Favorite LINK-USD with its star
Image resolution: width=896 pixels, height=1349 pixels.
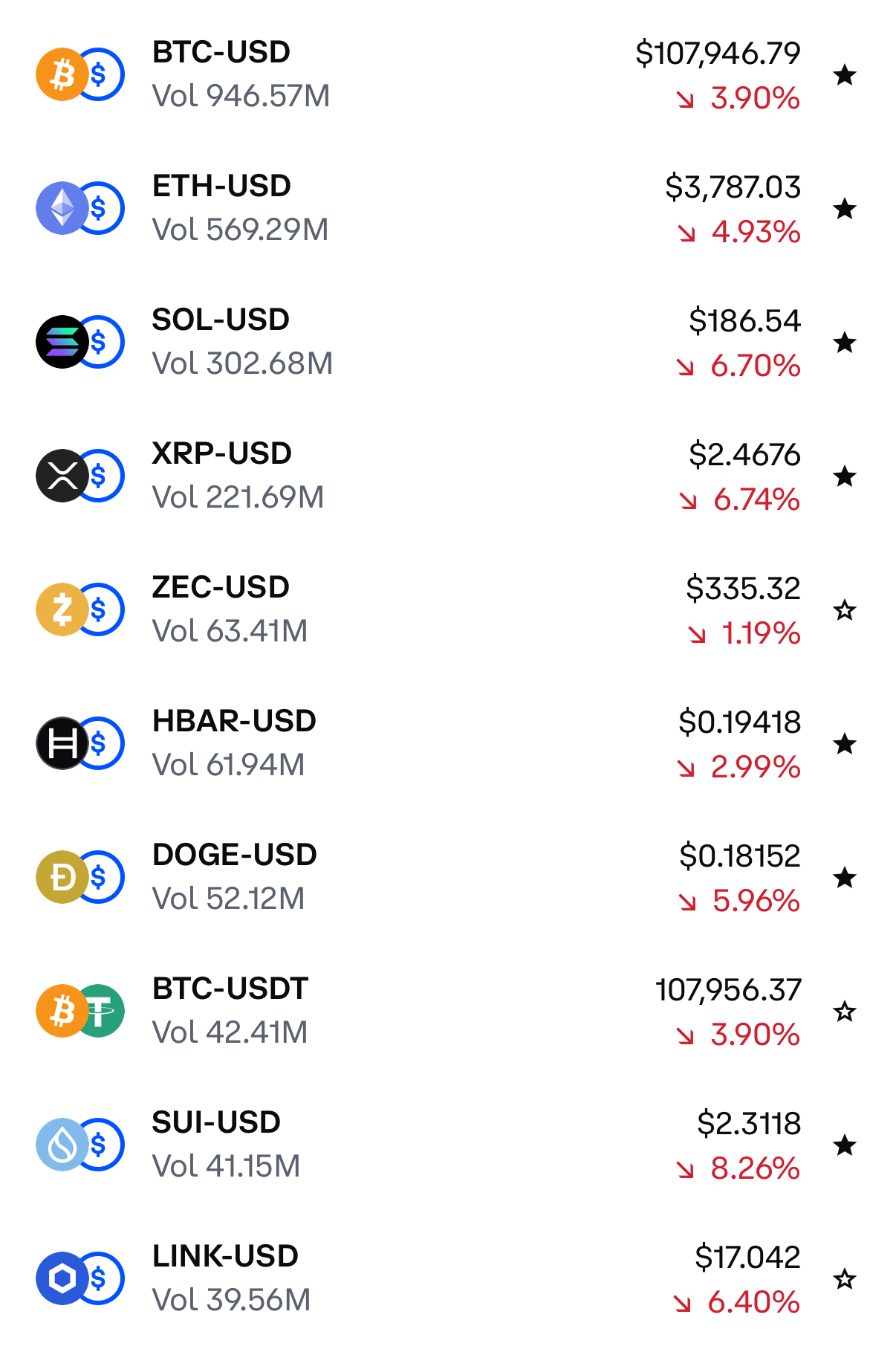[845, 1279]
